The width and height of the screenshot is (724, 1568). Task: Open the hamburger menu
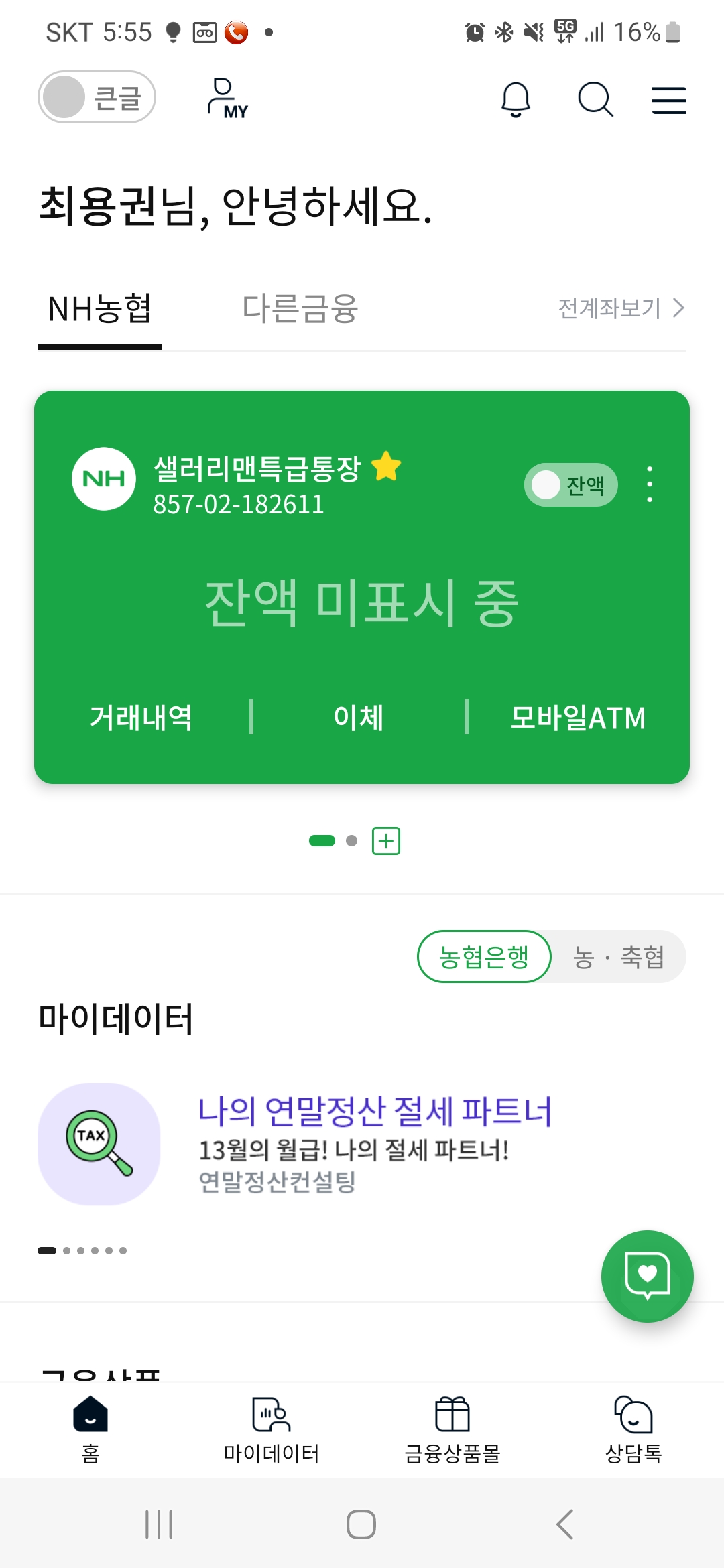[669, 100]
